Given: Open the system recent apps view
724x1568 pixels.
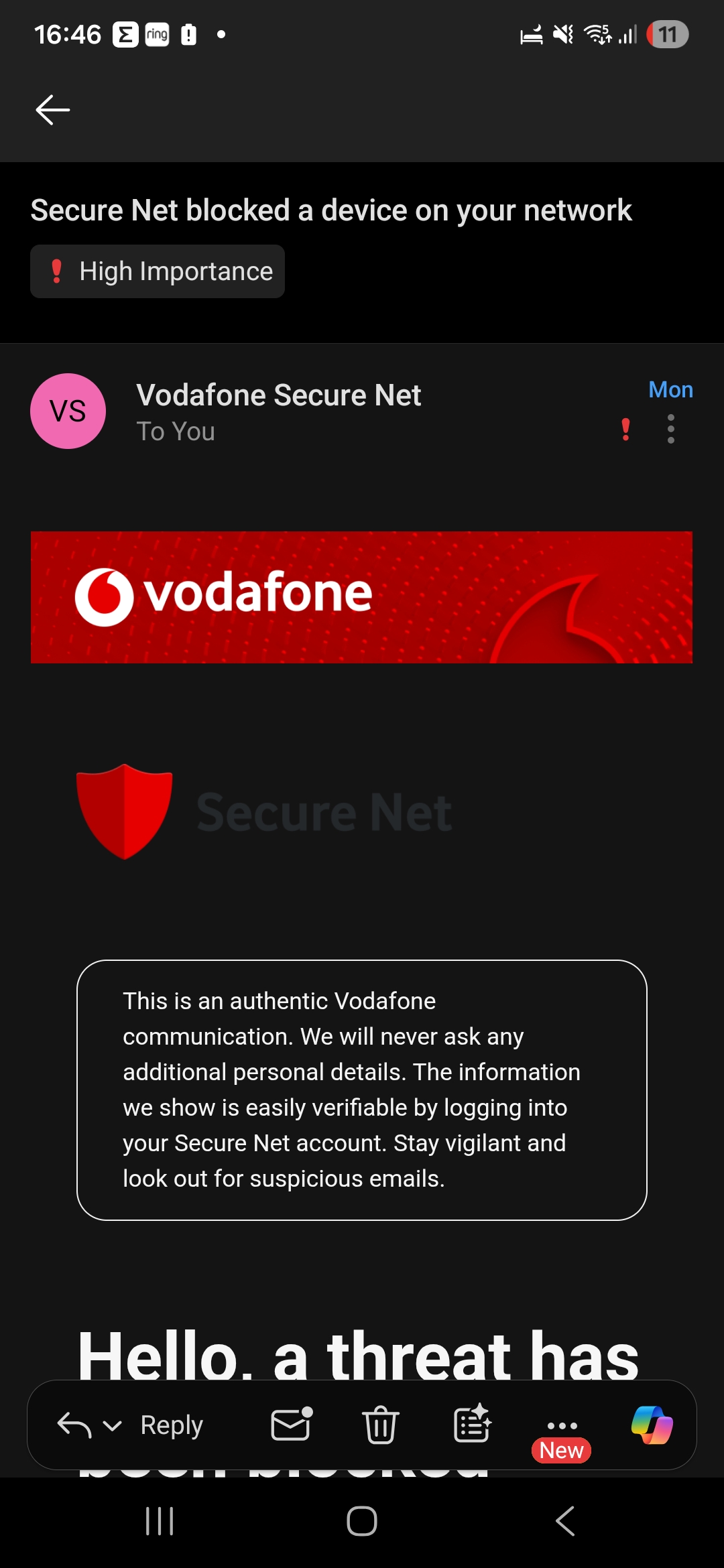Looking at the screenshot, I should 160,1521.
